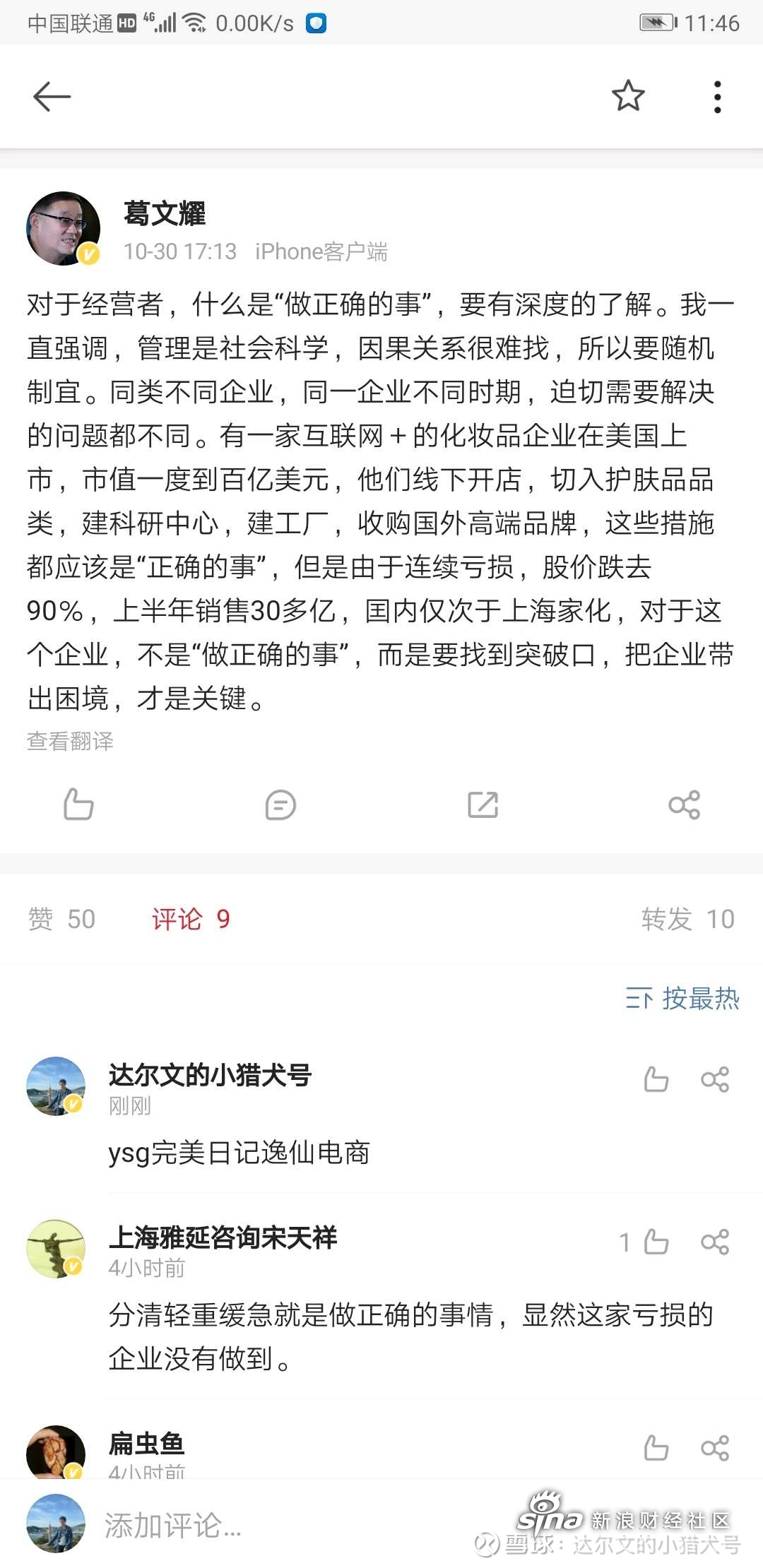Screen dimensions: 763x1568
Task: Like the comment by 扁虫鱼
Action: (x=656, y=1448)
